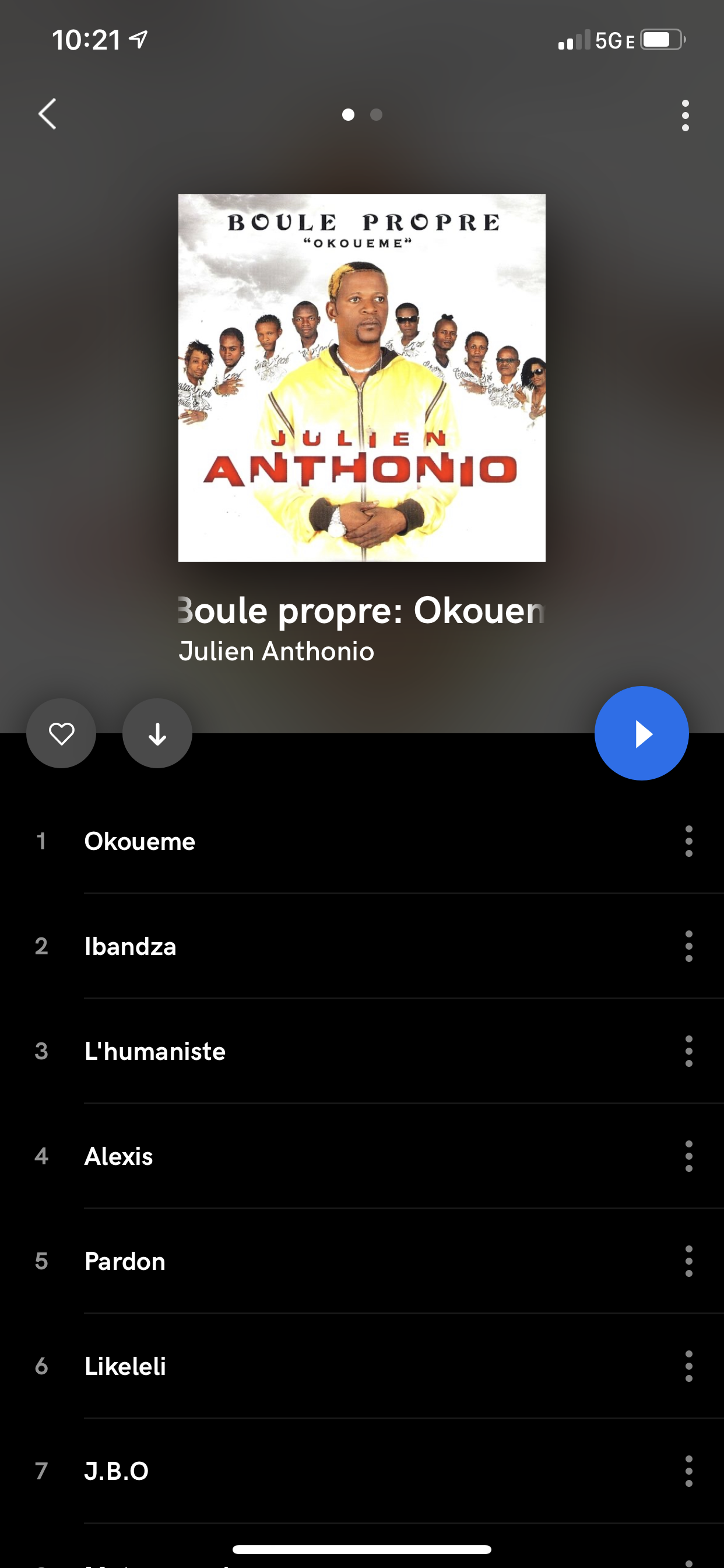This screenshot has width=724, height=1568.
Task: Play the track Ibandza
Action: pyautogui.click(x=130, y=947)
